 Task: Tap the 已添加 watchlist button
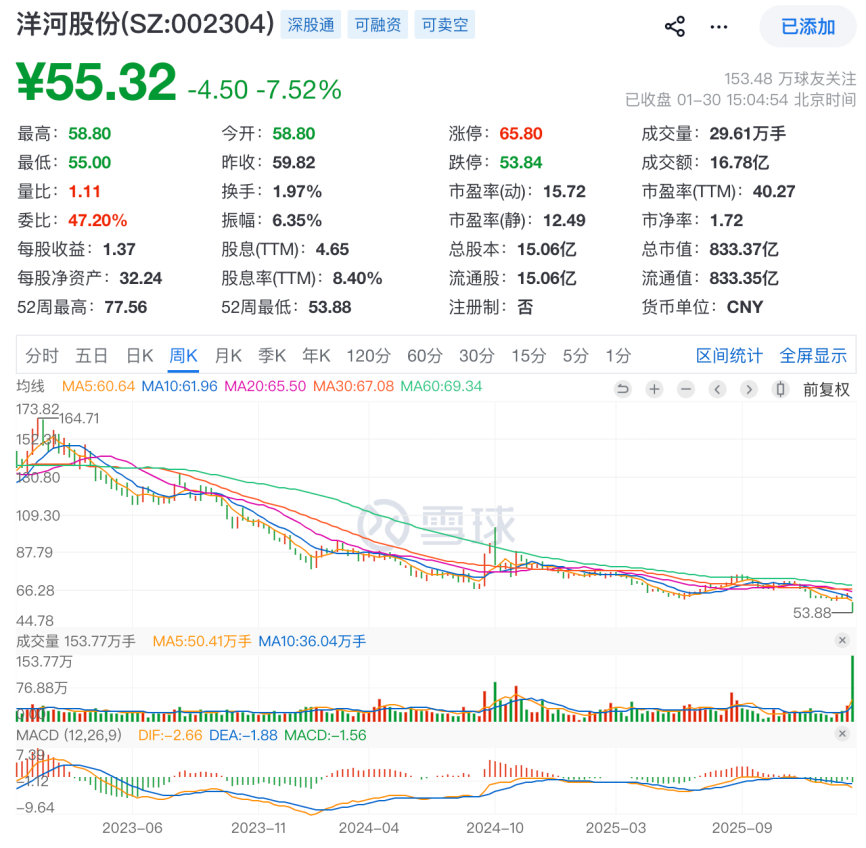tap(807, 27)
